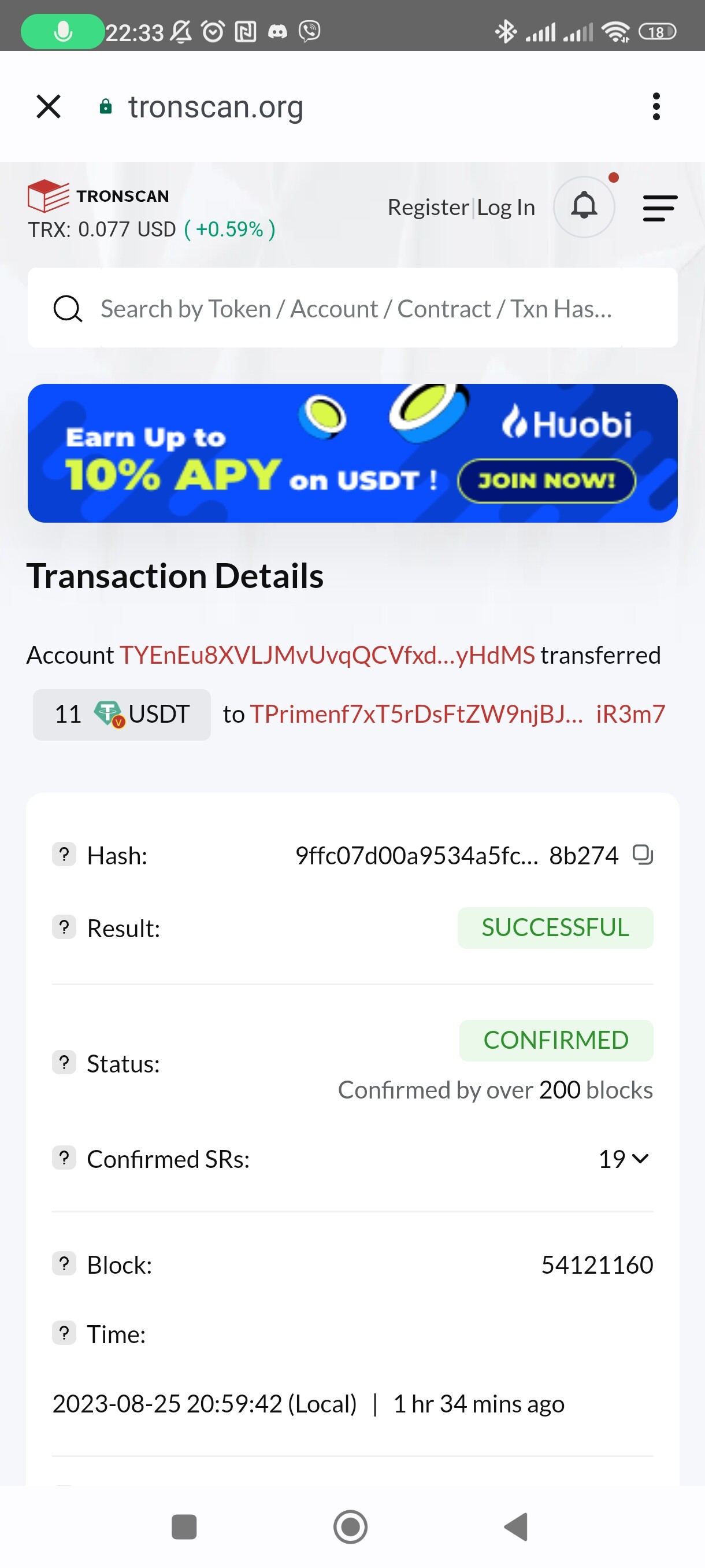The height and width of the screenshot is (1568, 705).
Task: Show help for the Result field
Action: [x=64, y=927]
